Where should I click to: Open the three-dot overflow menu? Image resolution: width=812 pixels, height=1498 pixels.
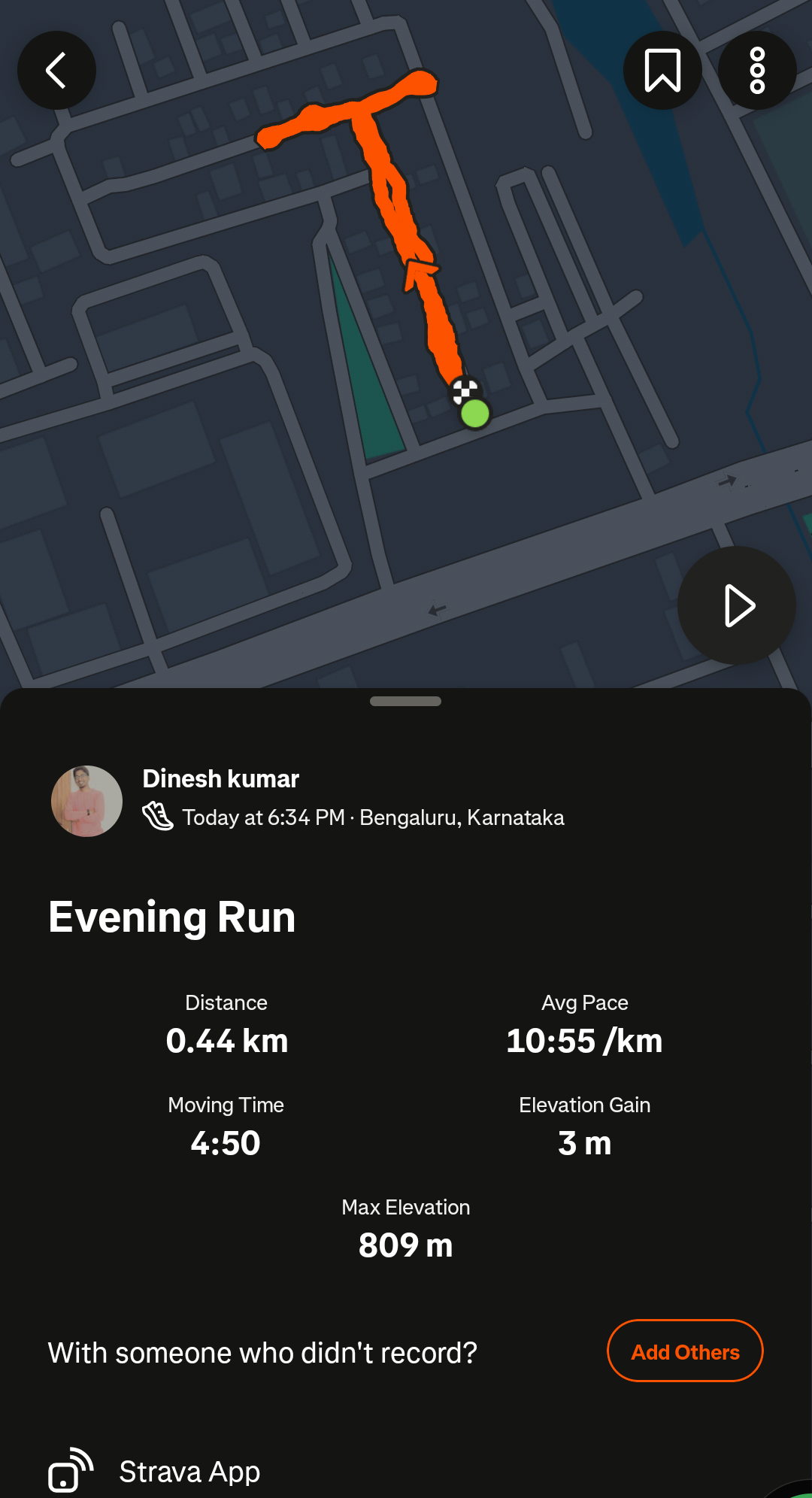tap(757, 71)
